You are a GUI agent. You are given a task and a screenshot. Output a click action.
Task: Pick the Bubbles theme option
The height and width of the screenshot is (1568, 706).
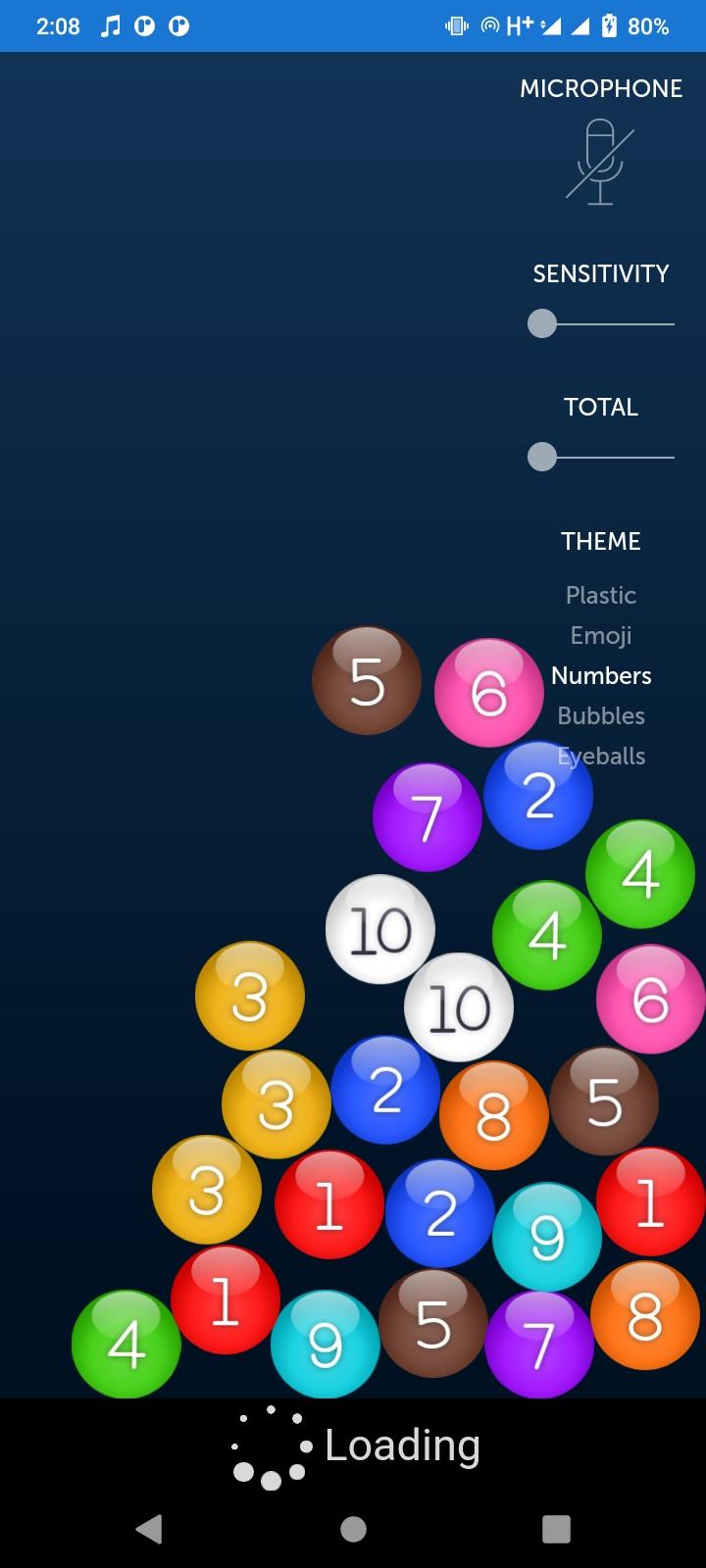coord(600,715)
